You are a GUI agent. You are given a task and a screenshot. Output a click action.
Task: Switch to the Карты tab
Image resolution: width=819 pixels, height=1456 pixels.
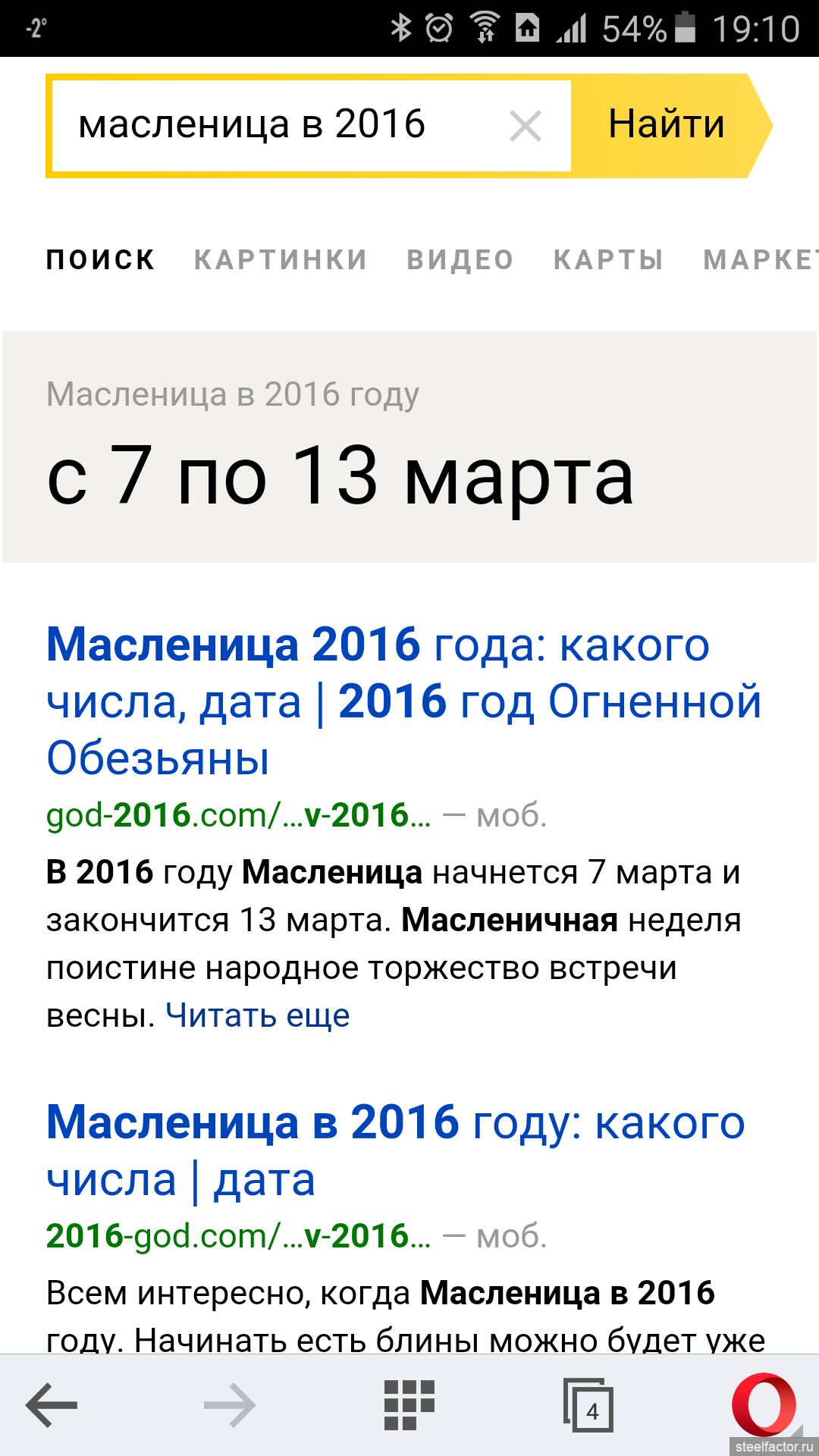click(608, 260)
